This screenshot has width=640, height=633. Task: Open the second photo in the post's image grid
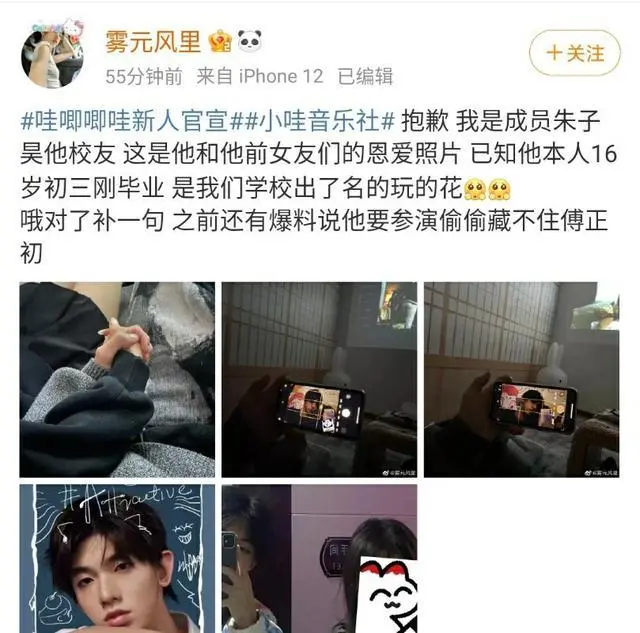click(319, 379)
